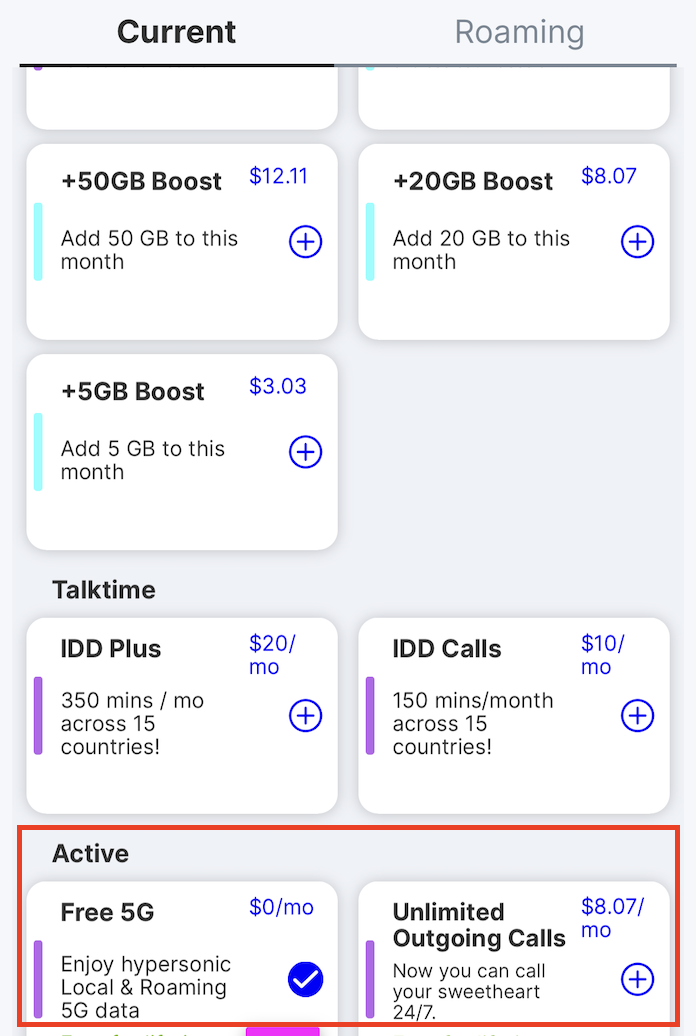
Task: Add the IDD Plus talktime plan
Action: [x=305, y=715]
